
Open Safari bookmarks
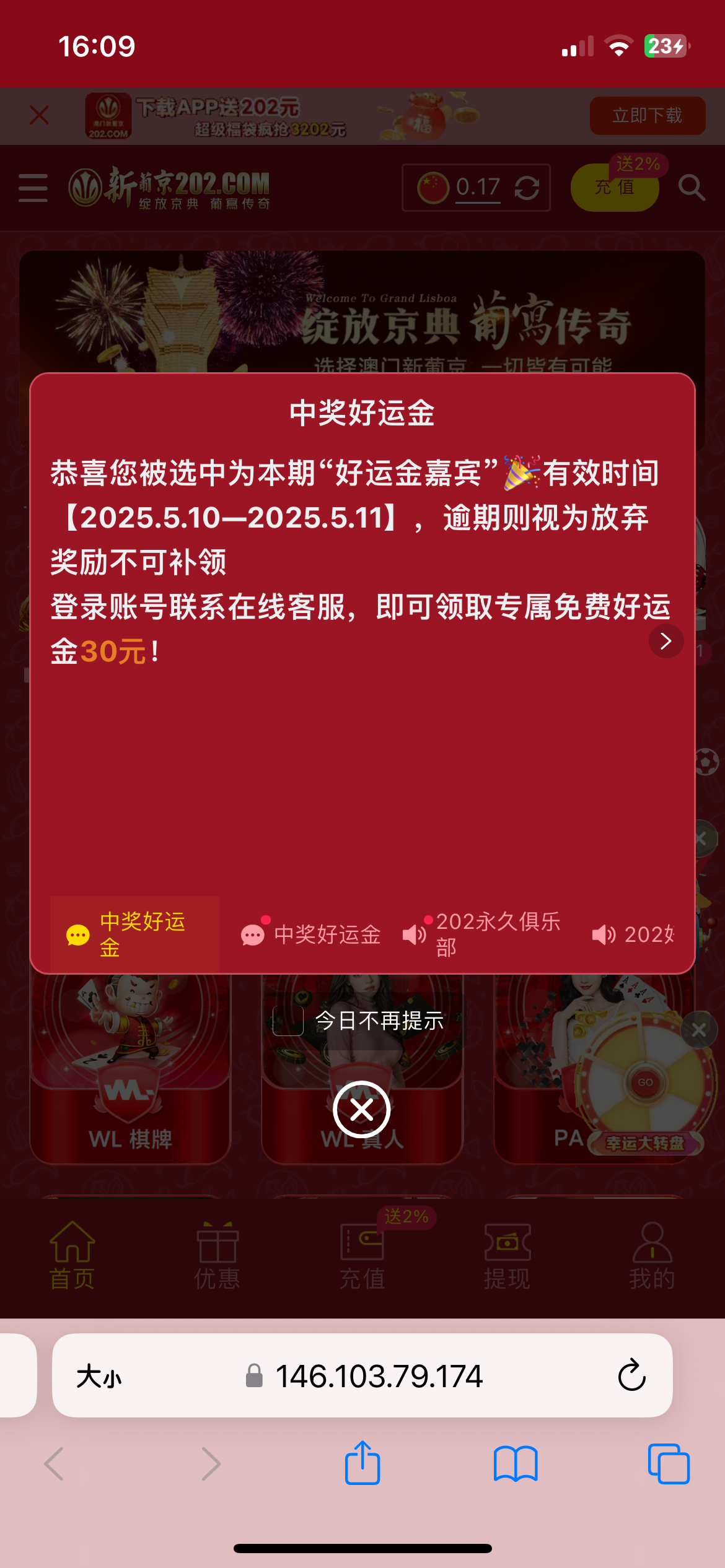tap(516, 1463)
